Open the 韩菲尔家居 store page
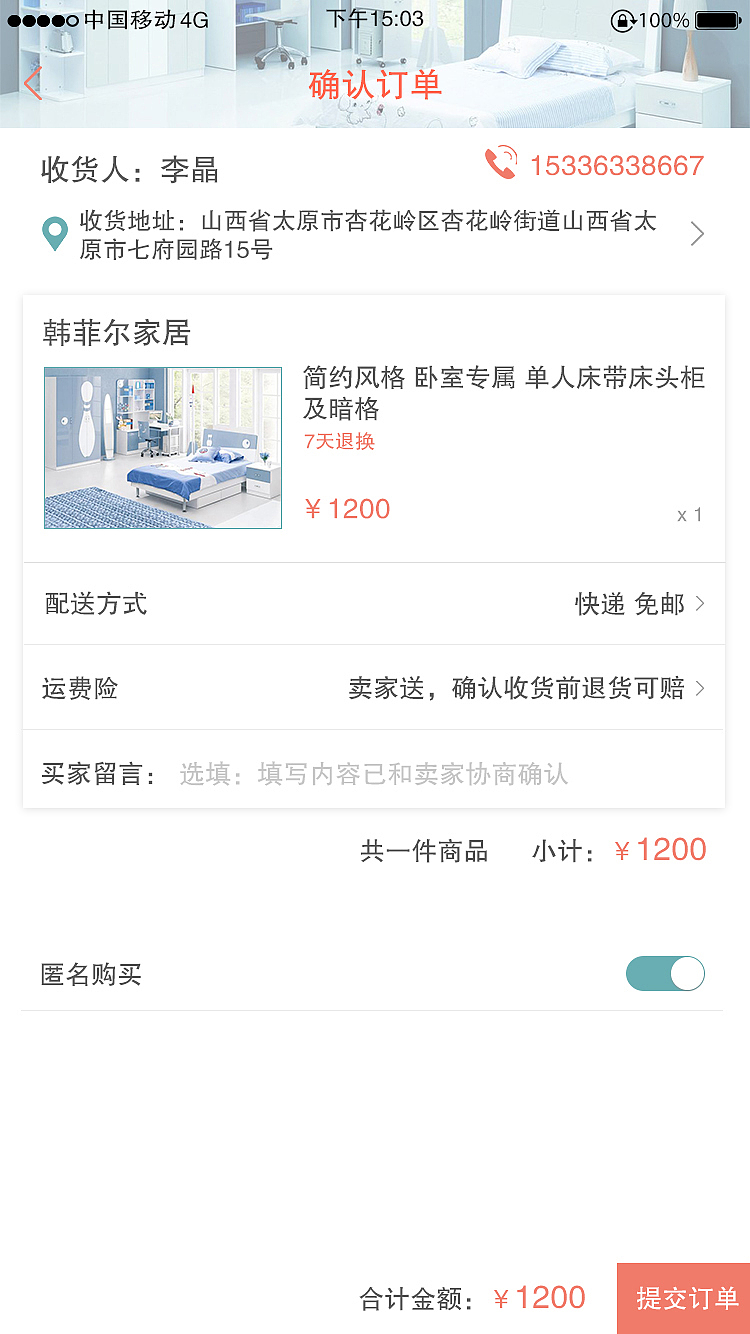750x1334 pixels. pos(115,334)
